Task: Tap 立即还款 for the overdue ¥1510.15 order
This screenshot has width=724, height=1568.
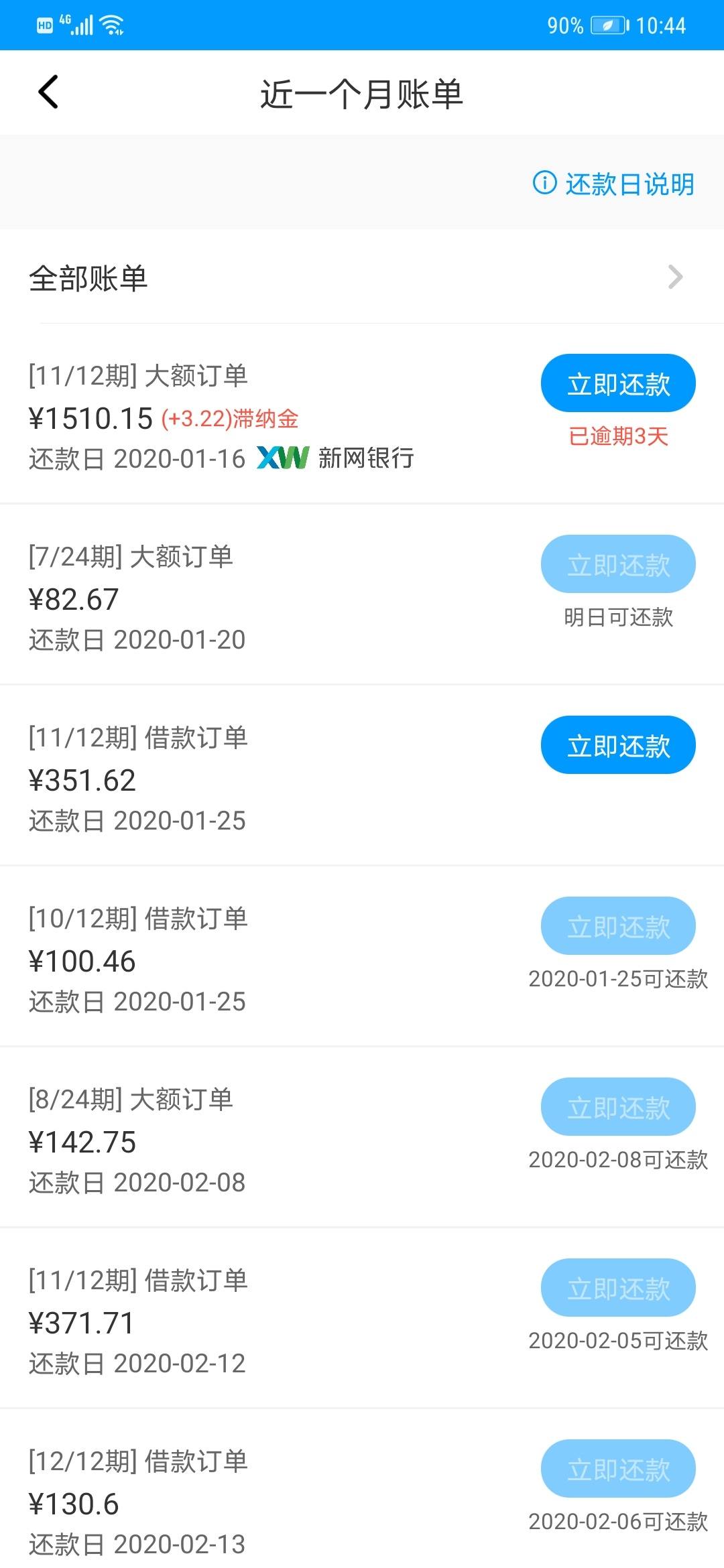Action: tap(618, 383)
